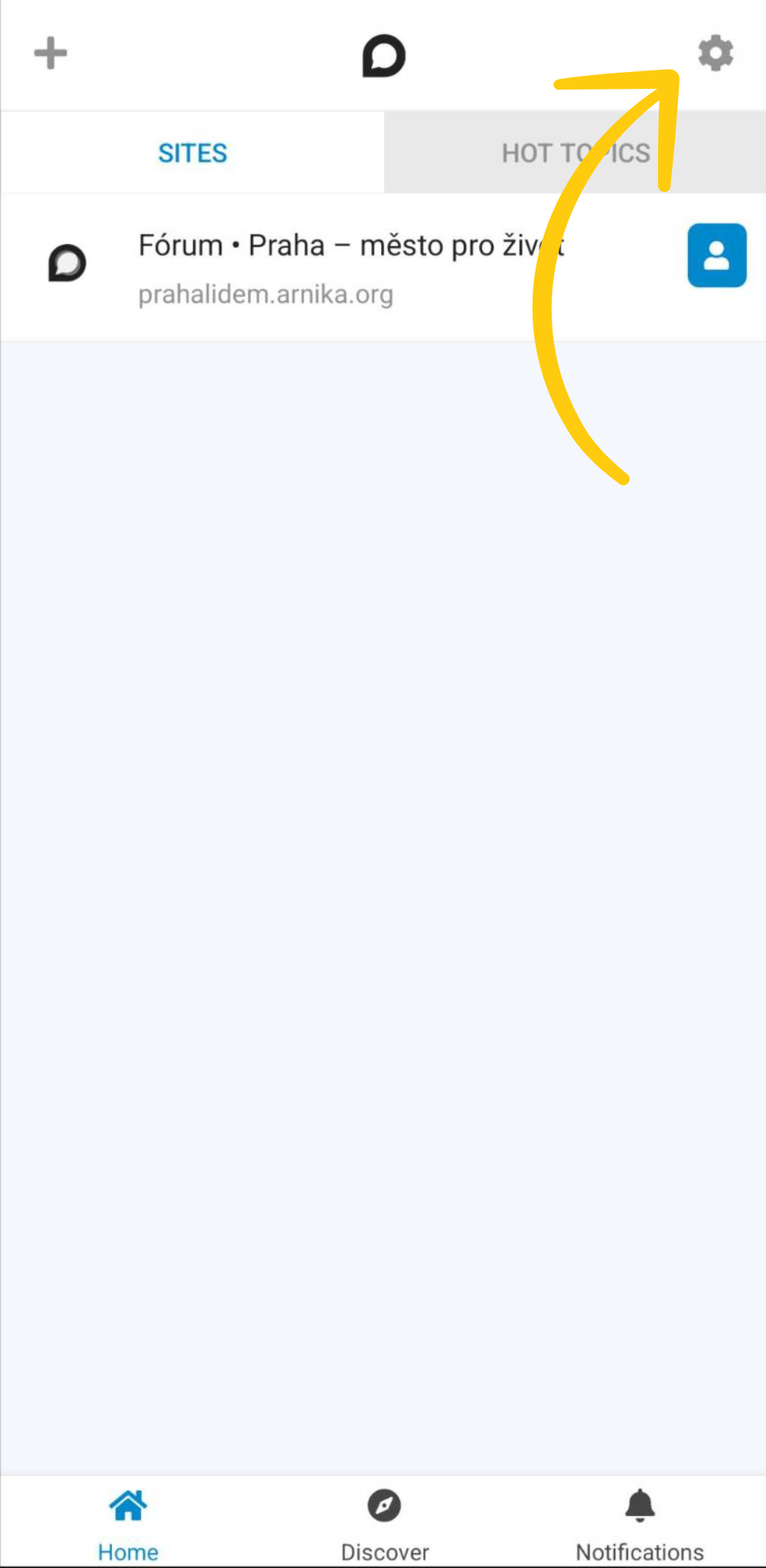
Task: Open the settings gear
Action: click(715, 54)
